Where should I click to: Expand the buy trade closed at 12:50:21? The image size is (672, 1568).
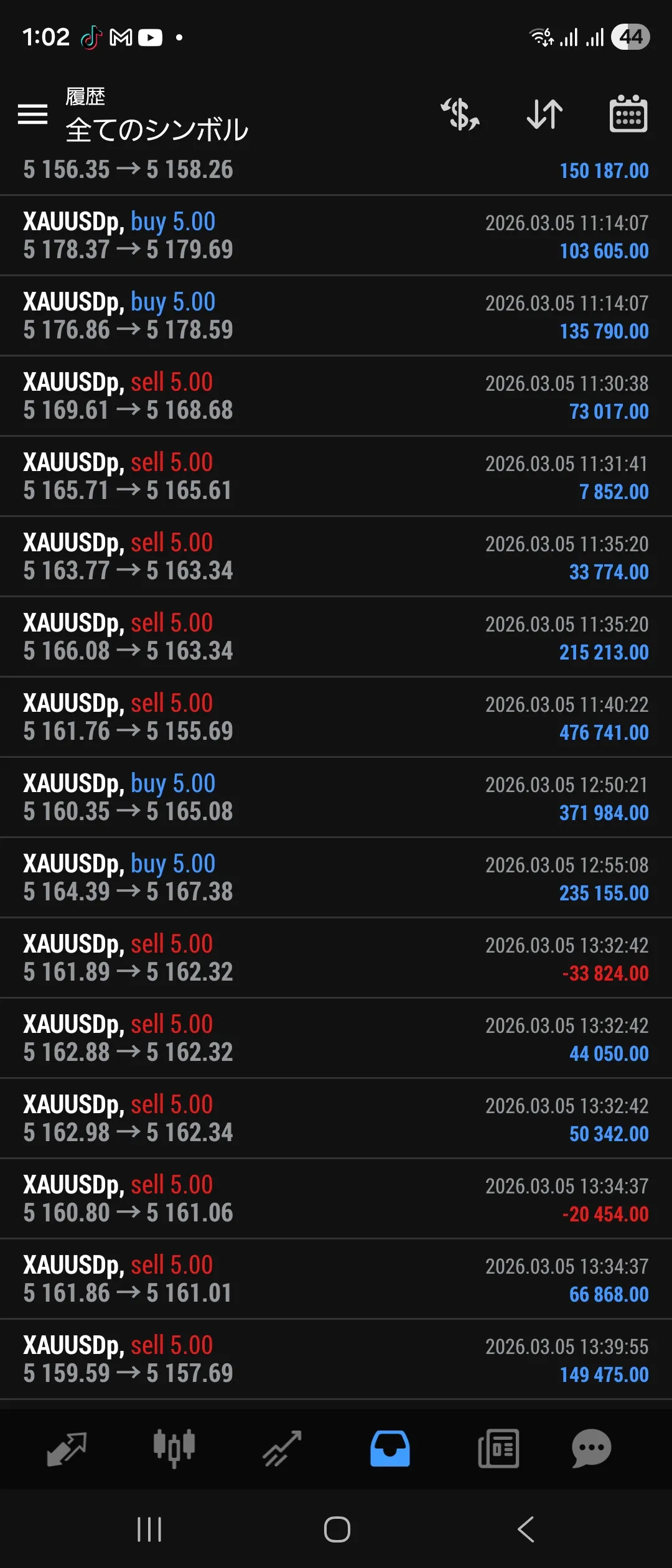336,798
